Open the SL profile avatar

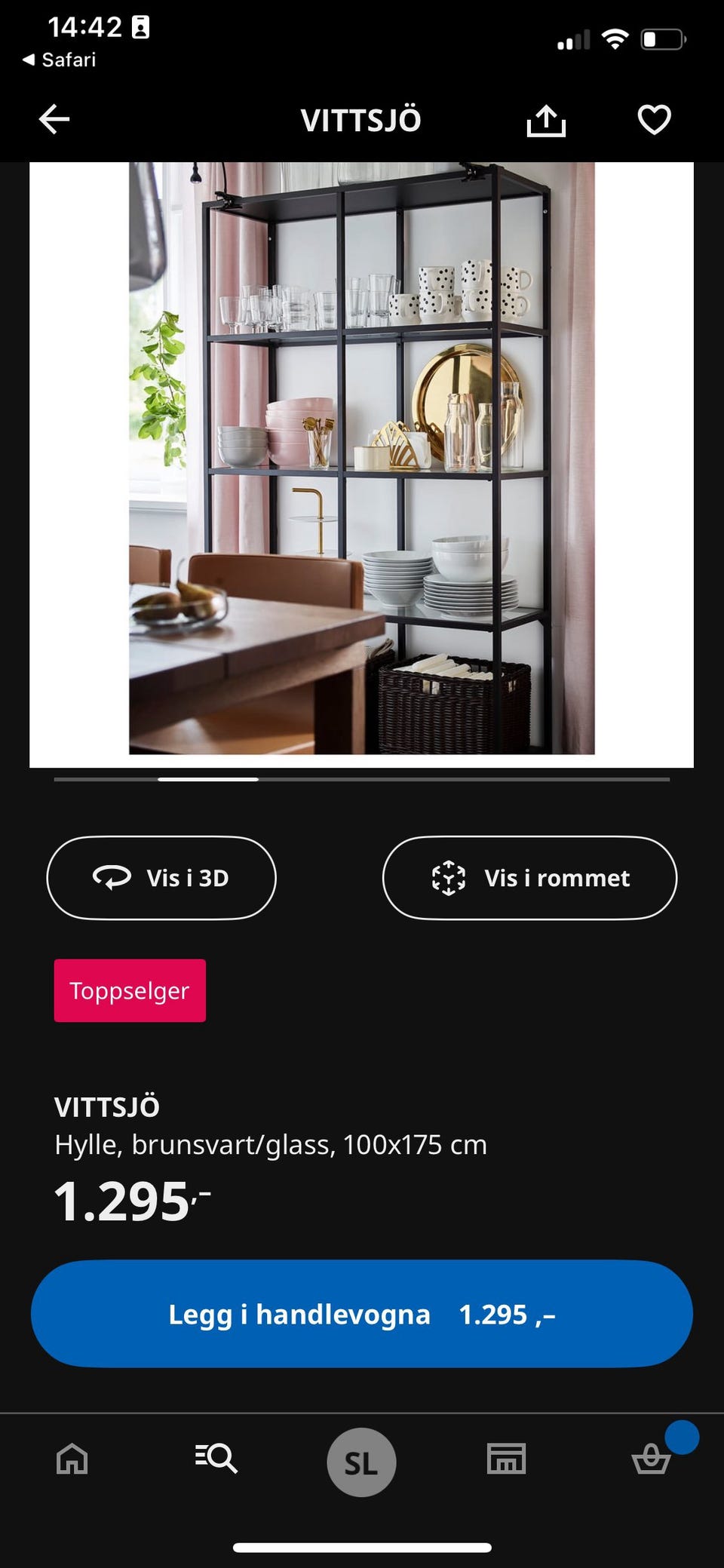click(360, 1460)
